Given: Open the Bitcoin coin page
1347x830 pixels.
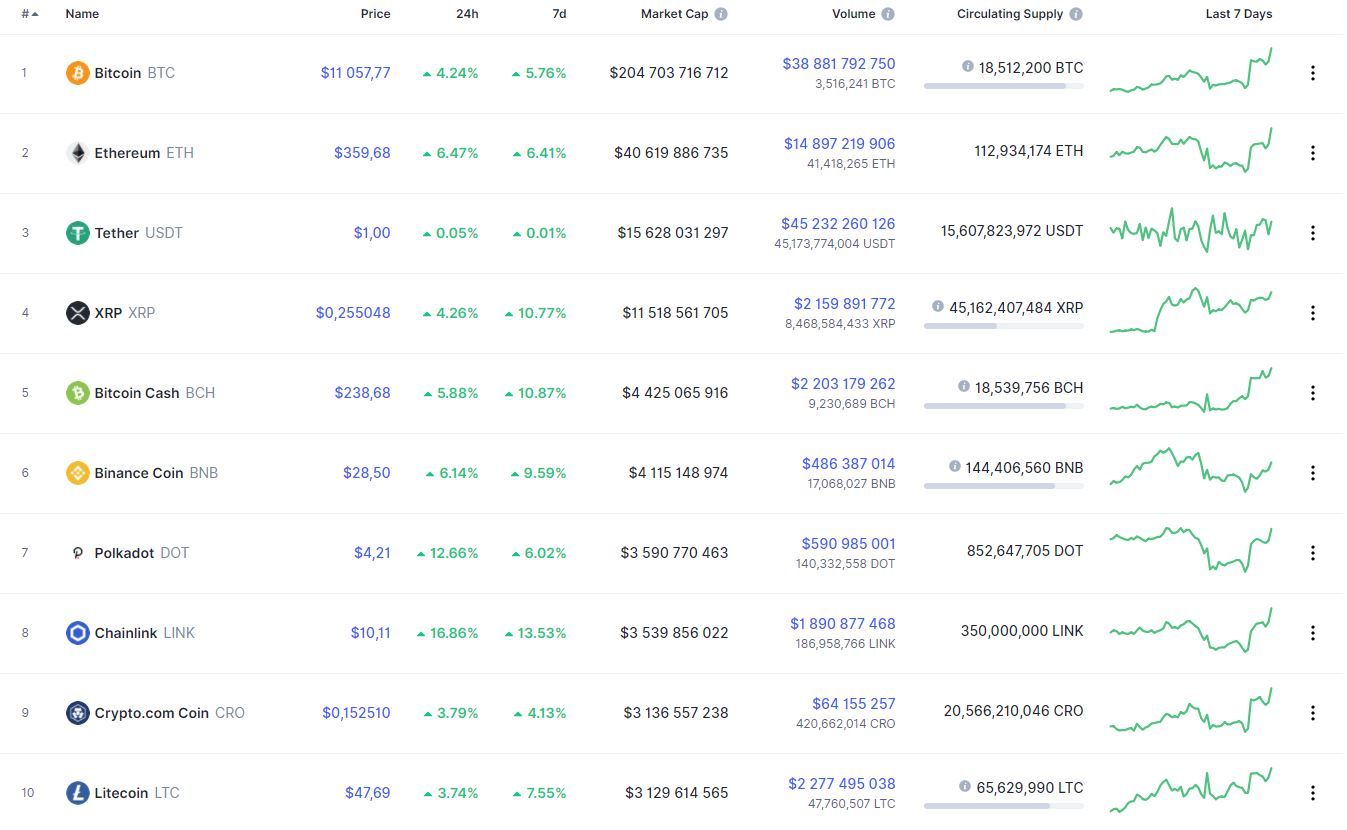Looking at the screenshot, I should tap(117, 73).
